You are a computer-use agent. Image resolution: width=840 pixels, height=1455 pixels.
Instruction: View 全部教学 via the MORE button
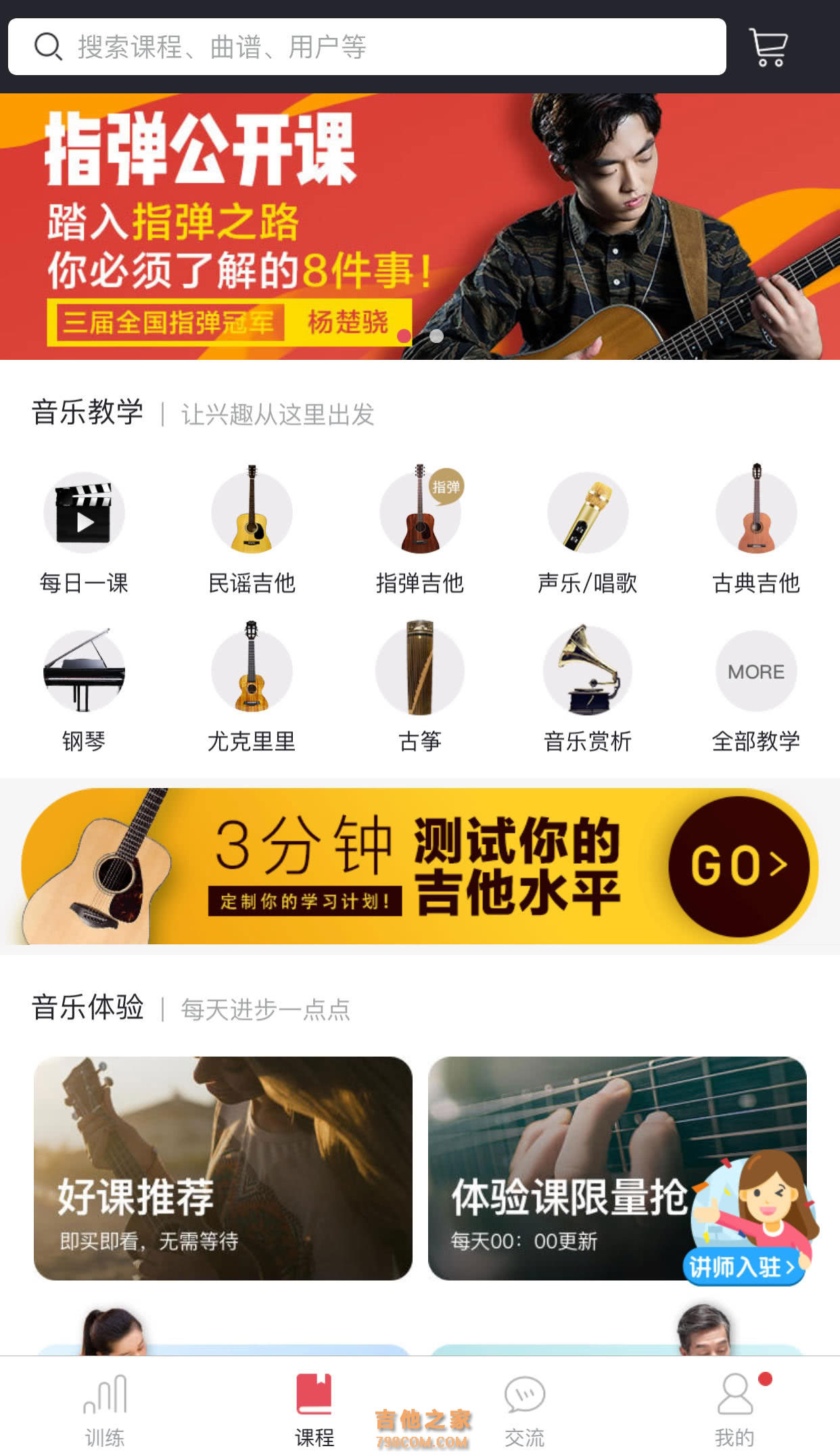pyautogui.click(x=756, y=689)
